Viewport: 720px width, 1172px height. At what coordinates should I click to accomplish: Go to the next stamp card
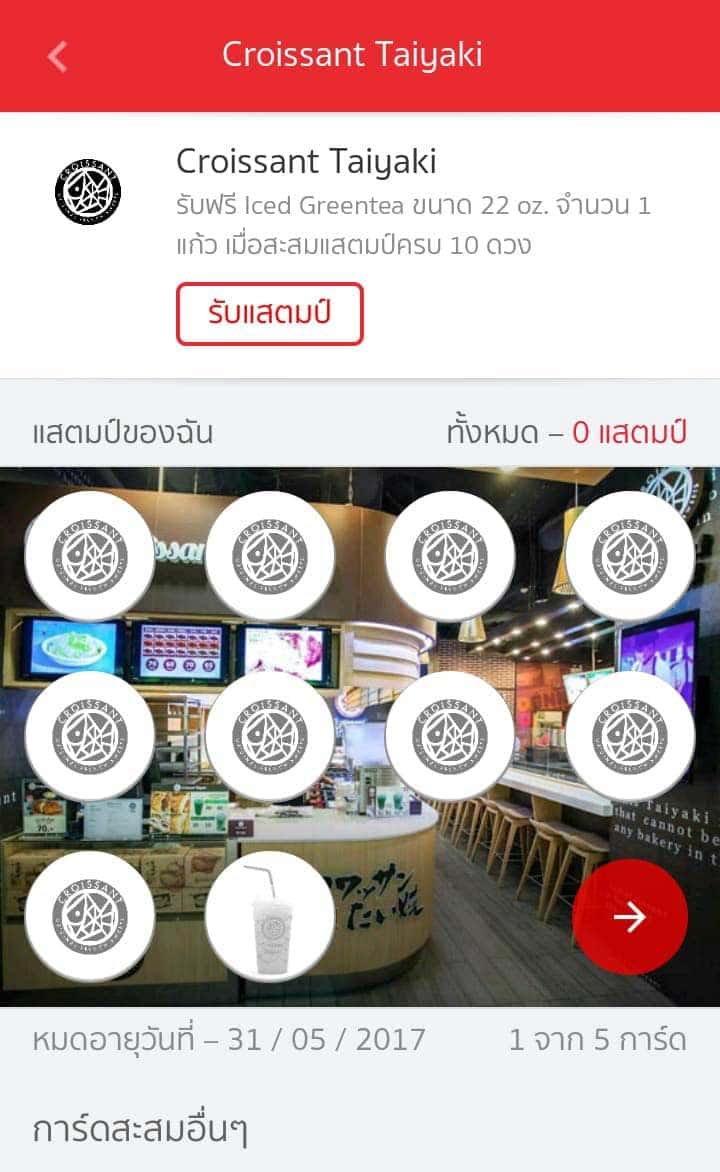coord(630,916)
